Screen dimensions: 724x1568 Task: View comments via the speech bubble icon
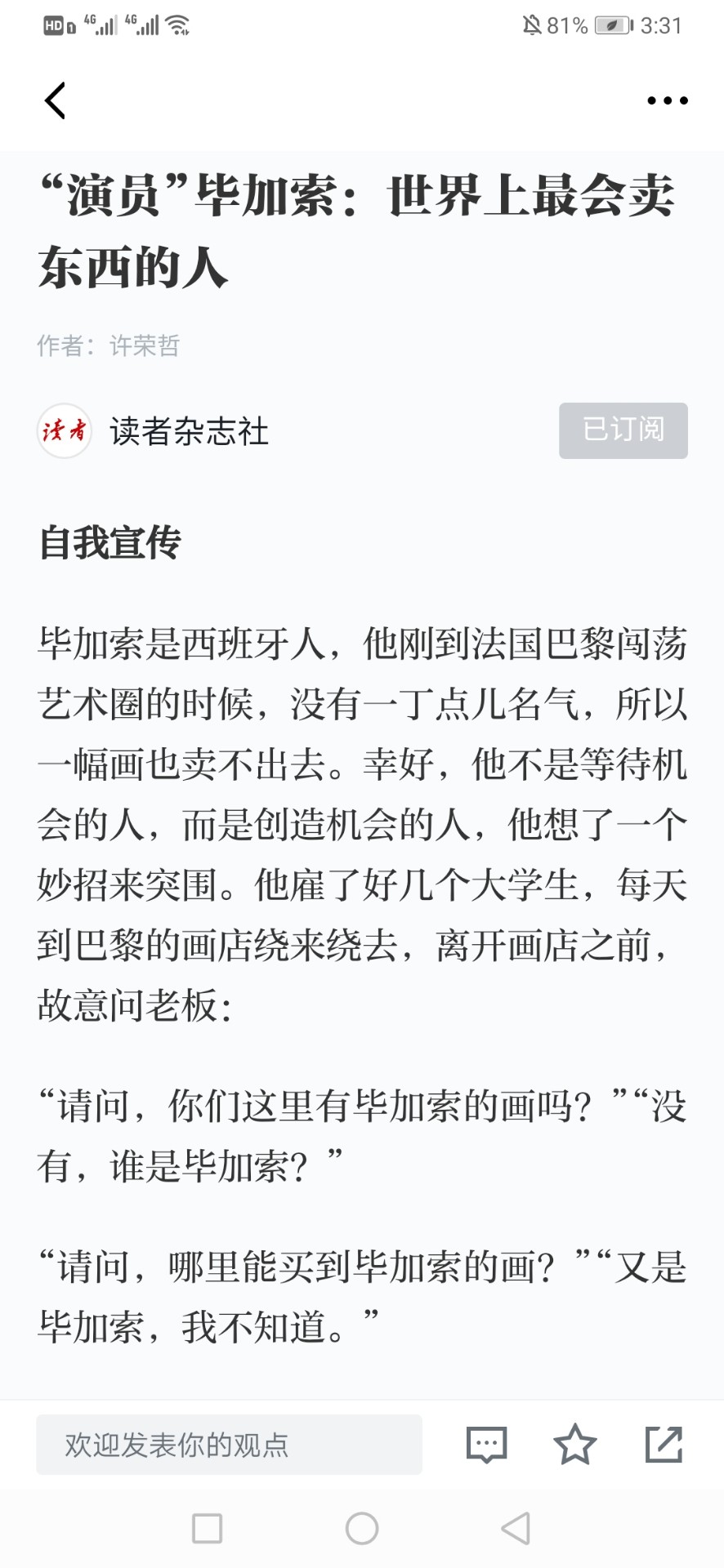coord(487,1445)
